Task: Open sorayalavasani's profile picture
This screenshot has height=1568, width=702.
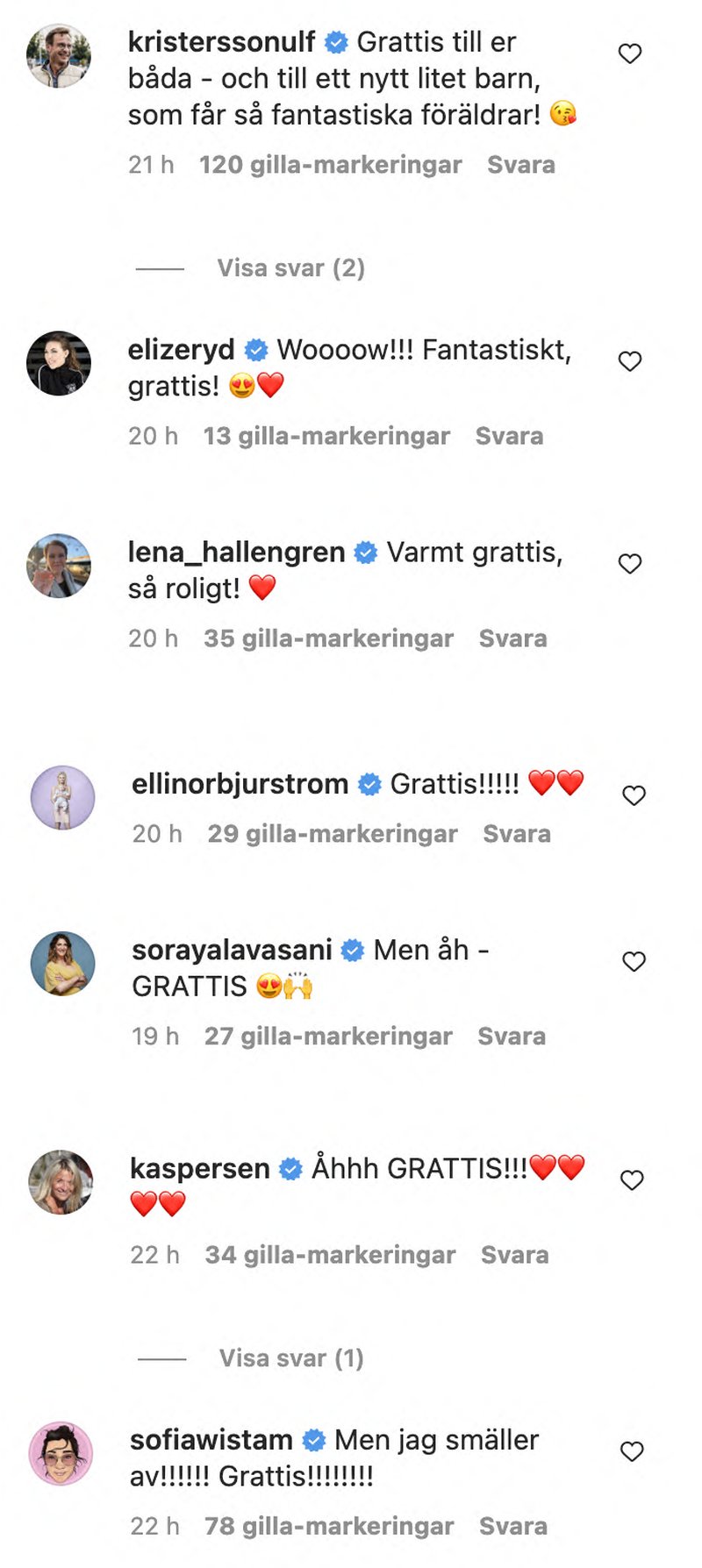Action: tap(62, 964)
